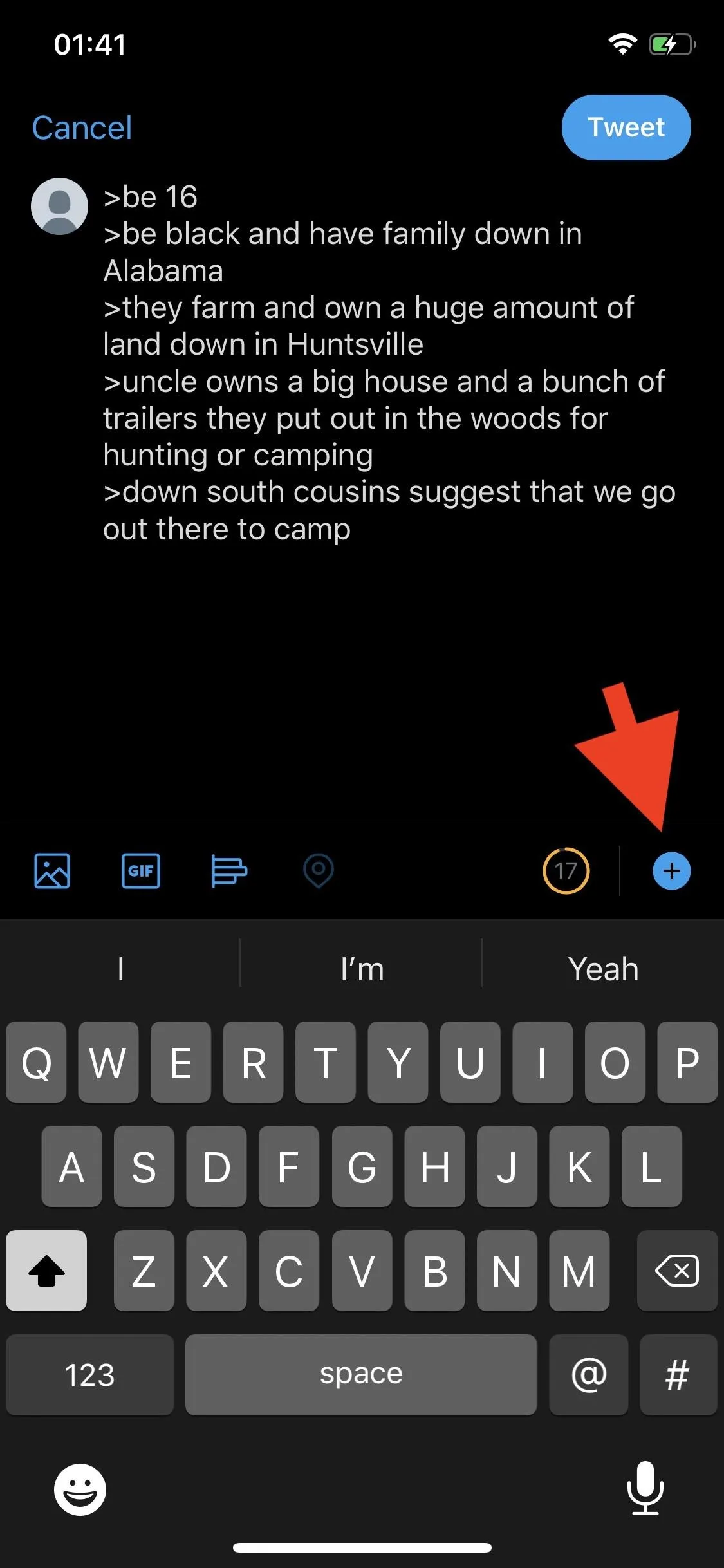Add a location tag
This screenshot has width=724, height=1568.
pyautogui.click(x=319, y=871)
